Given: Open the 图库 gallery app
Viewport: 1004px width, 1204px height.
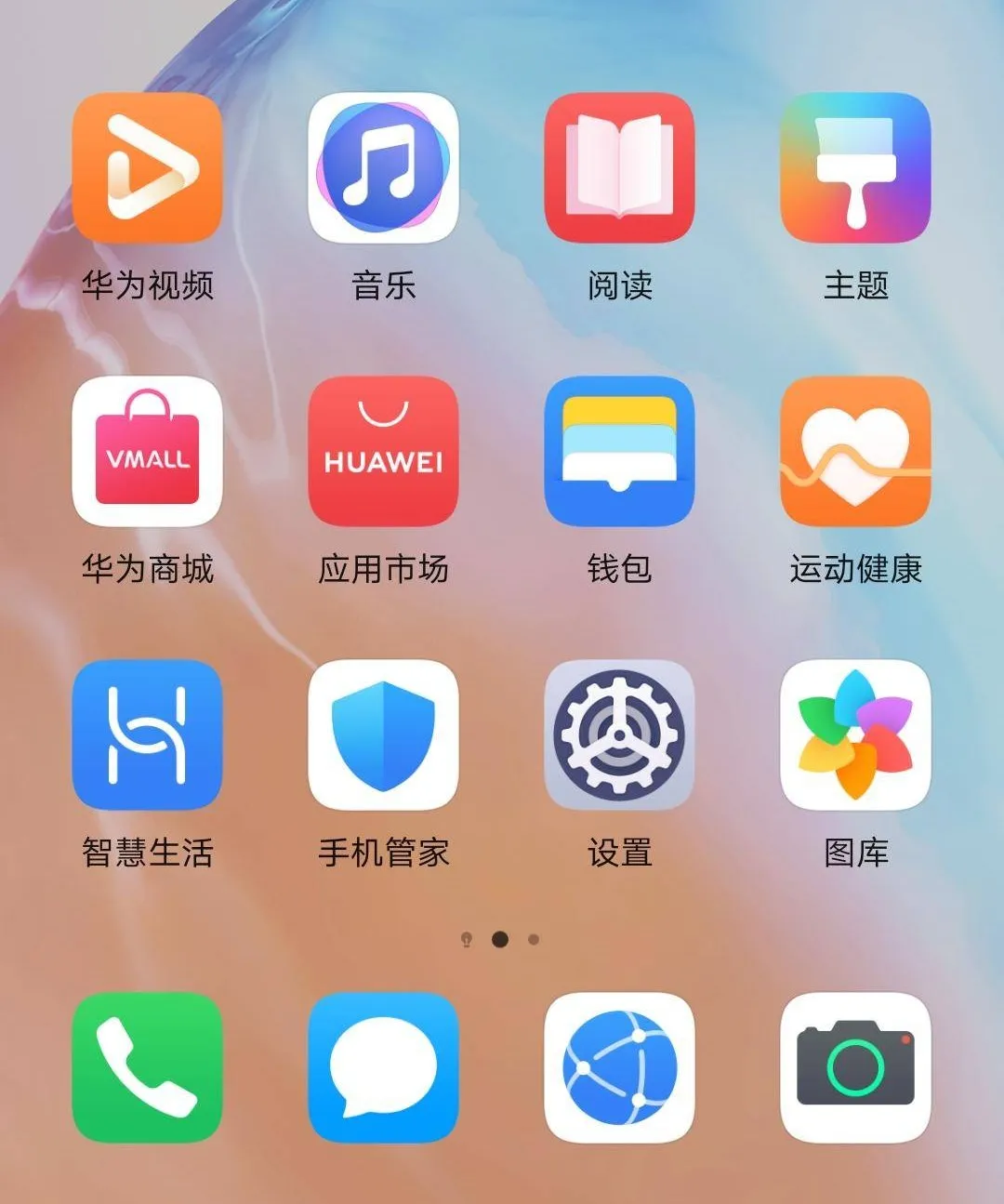Looking at the screenshot, I should coord(855,735).
